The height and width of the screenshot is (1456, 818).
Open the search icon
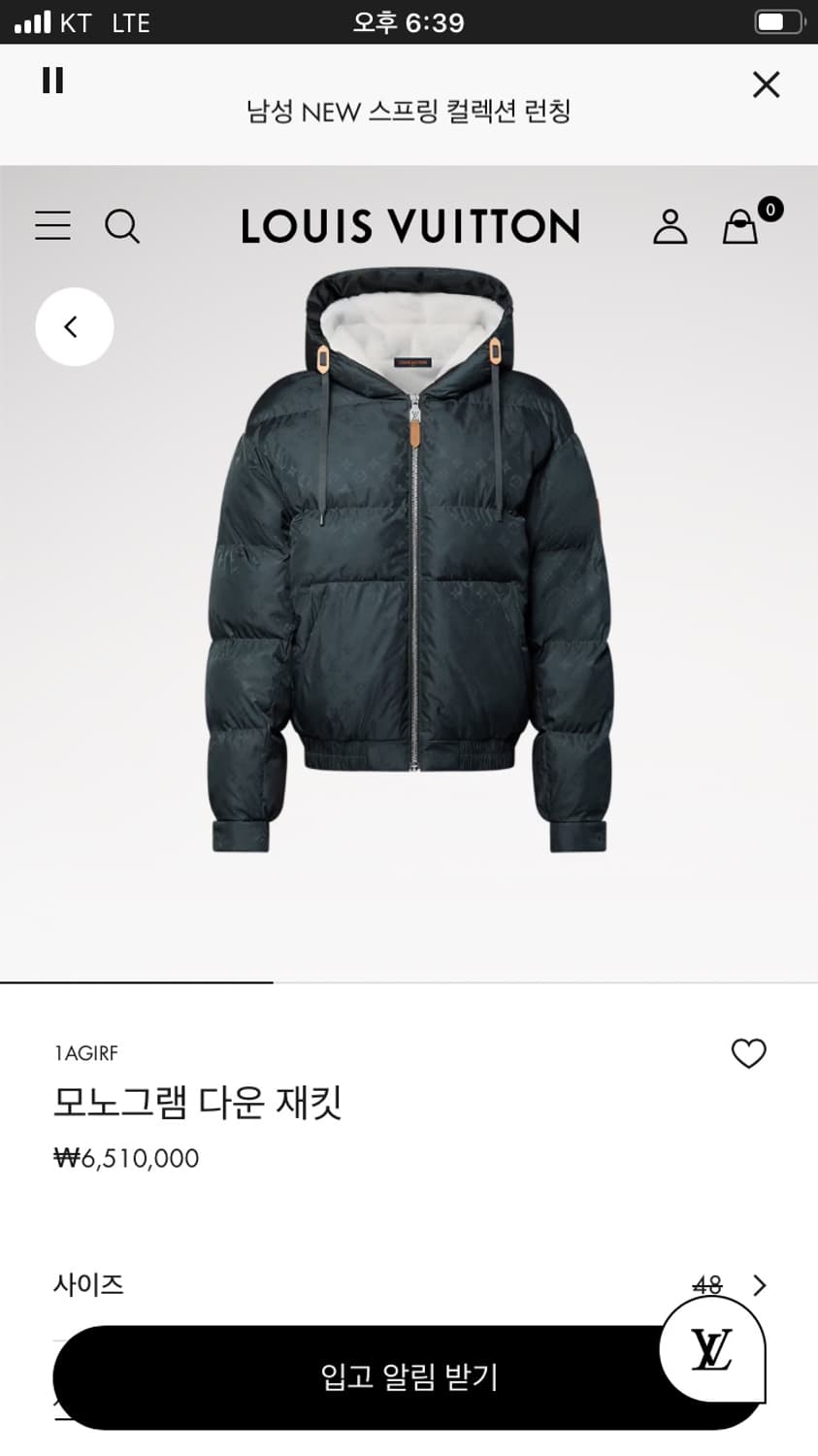[x=122, y=226]
